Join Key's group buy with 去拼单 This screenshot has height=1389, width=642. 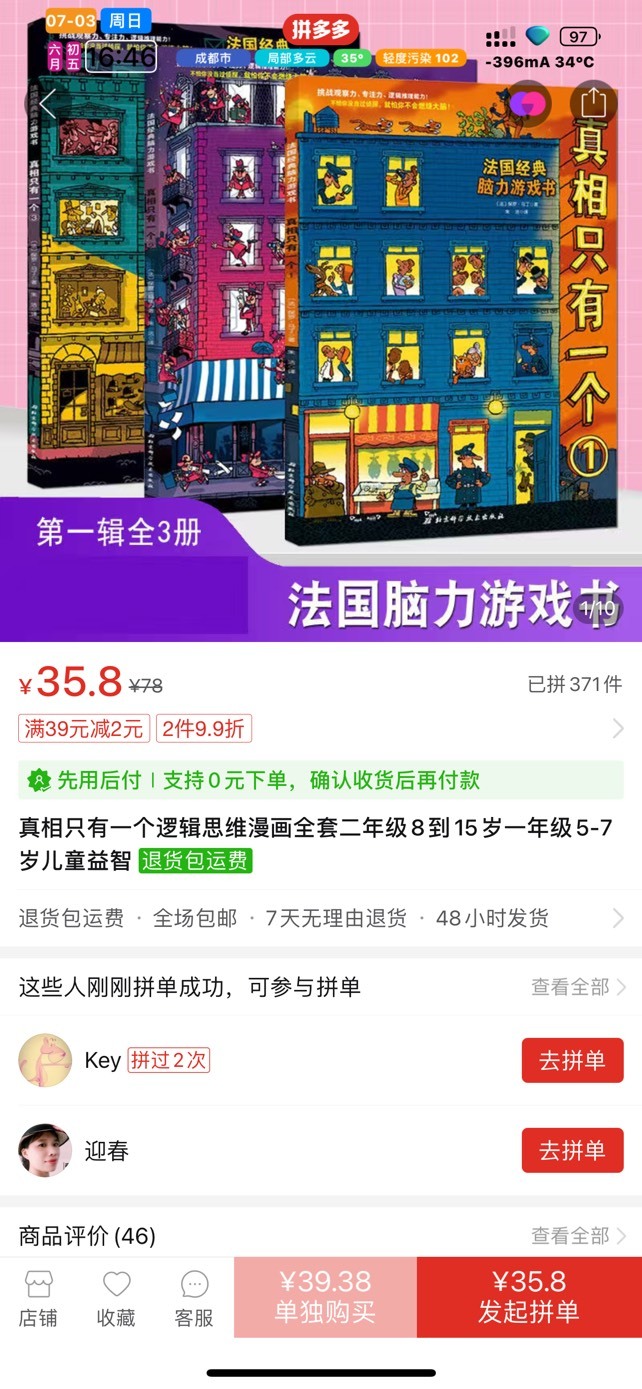coord(572,1061)
